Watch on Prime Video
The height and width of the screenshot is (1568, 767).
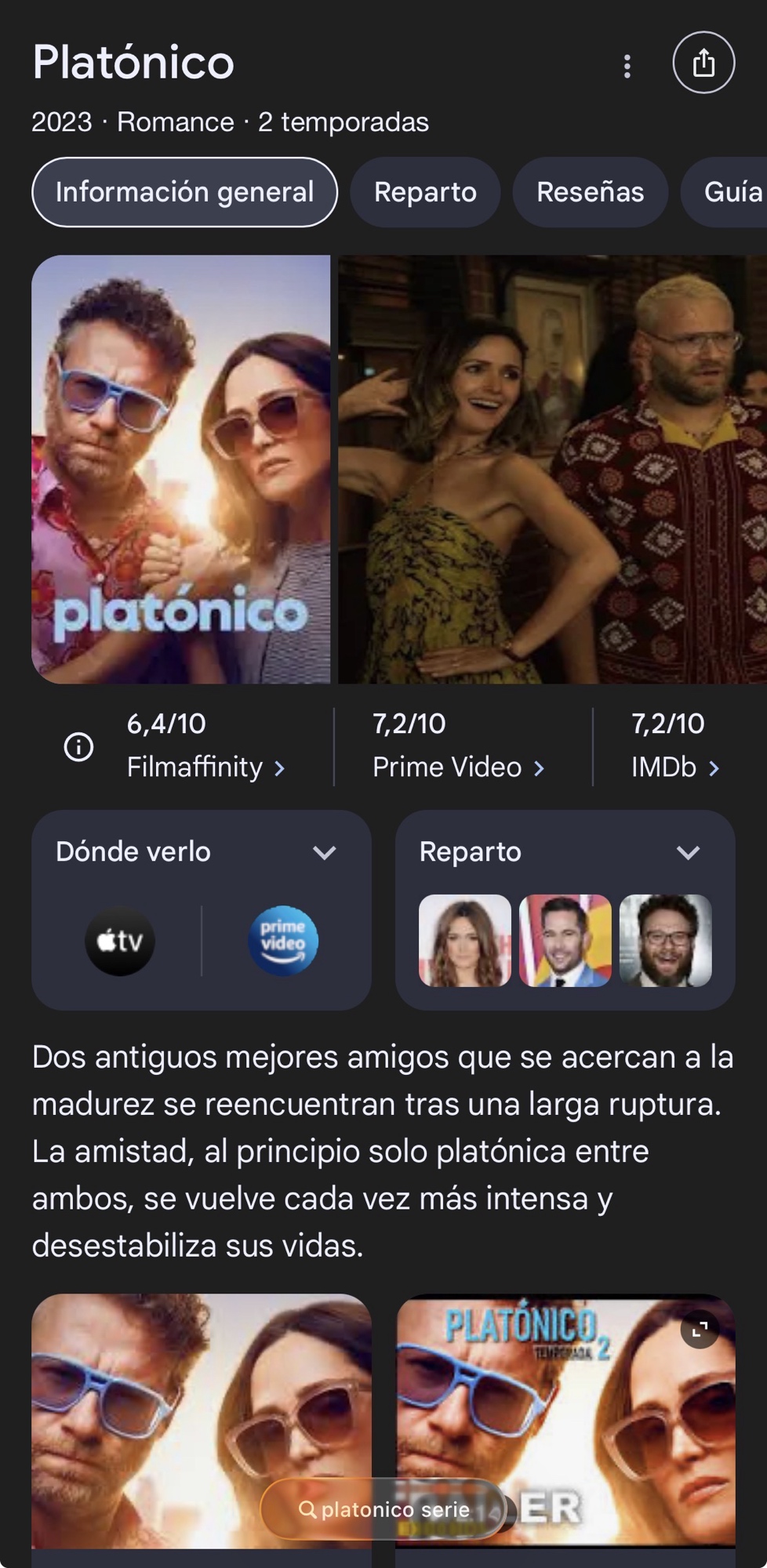click(x=283, y=941)
